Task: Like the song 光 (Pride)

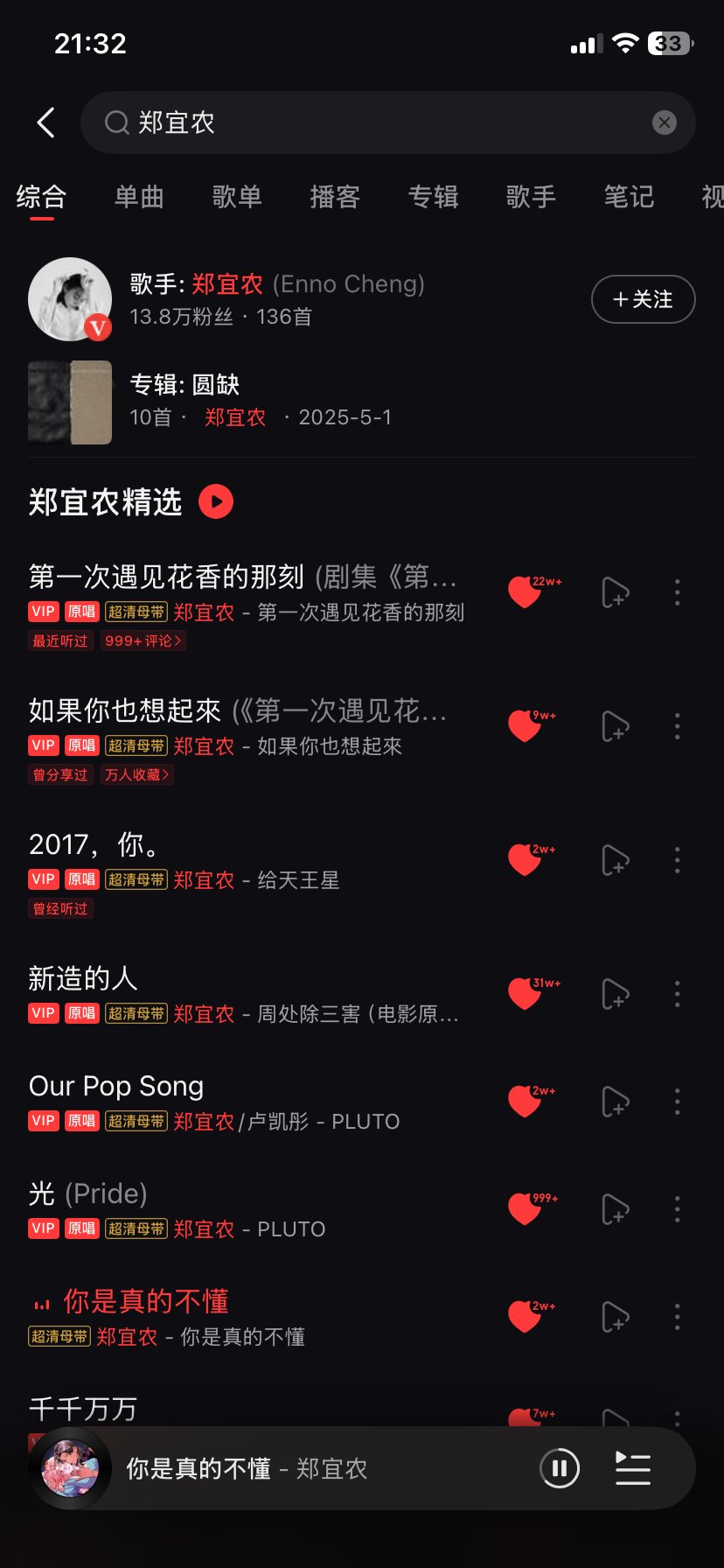Action: pos(526,1210)
